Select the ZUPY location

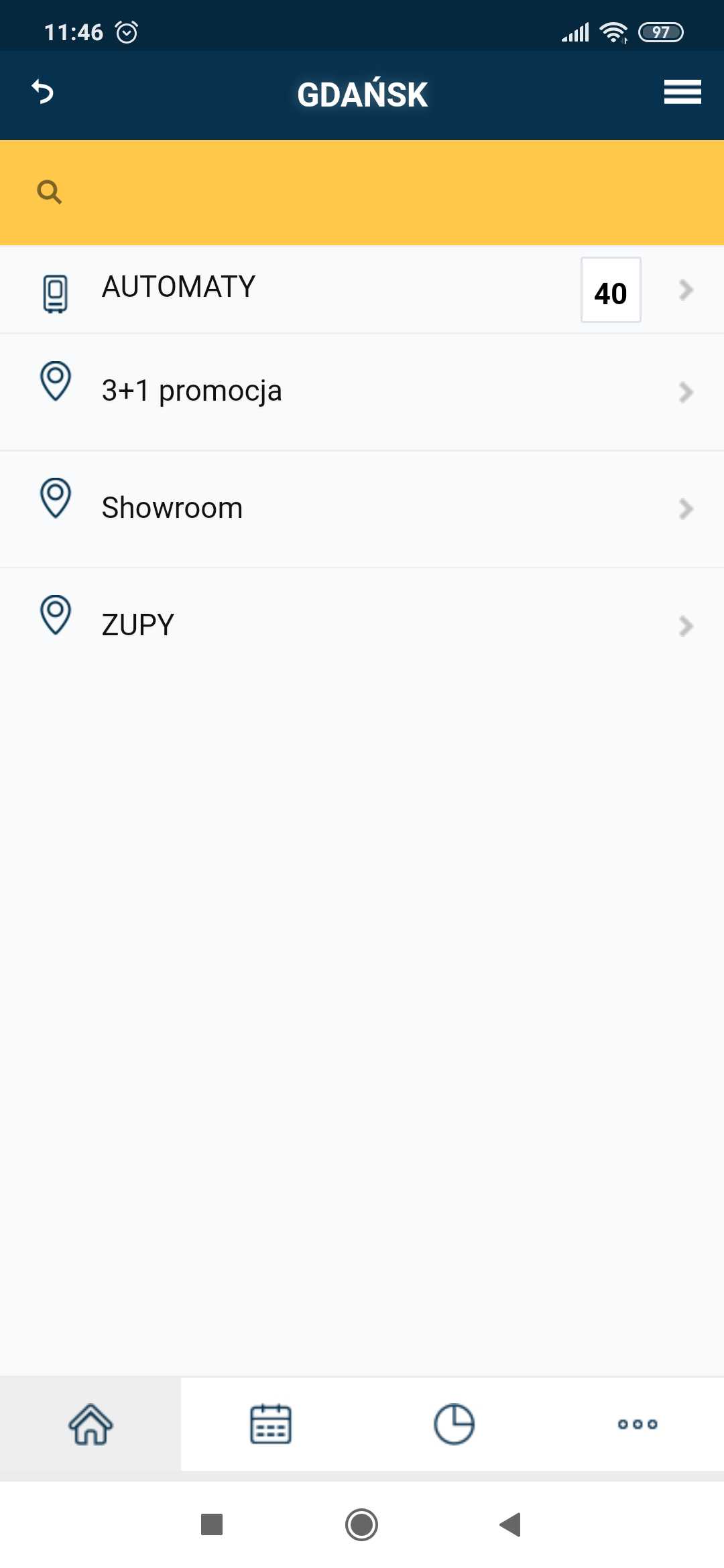(x=362, y=625)
